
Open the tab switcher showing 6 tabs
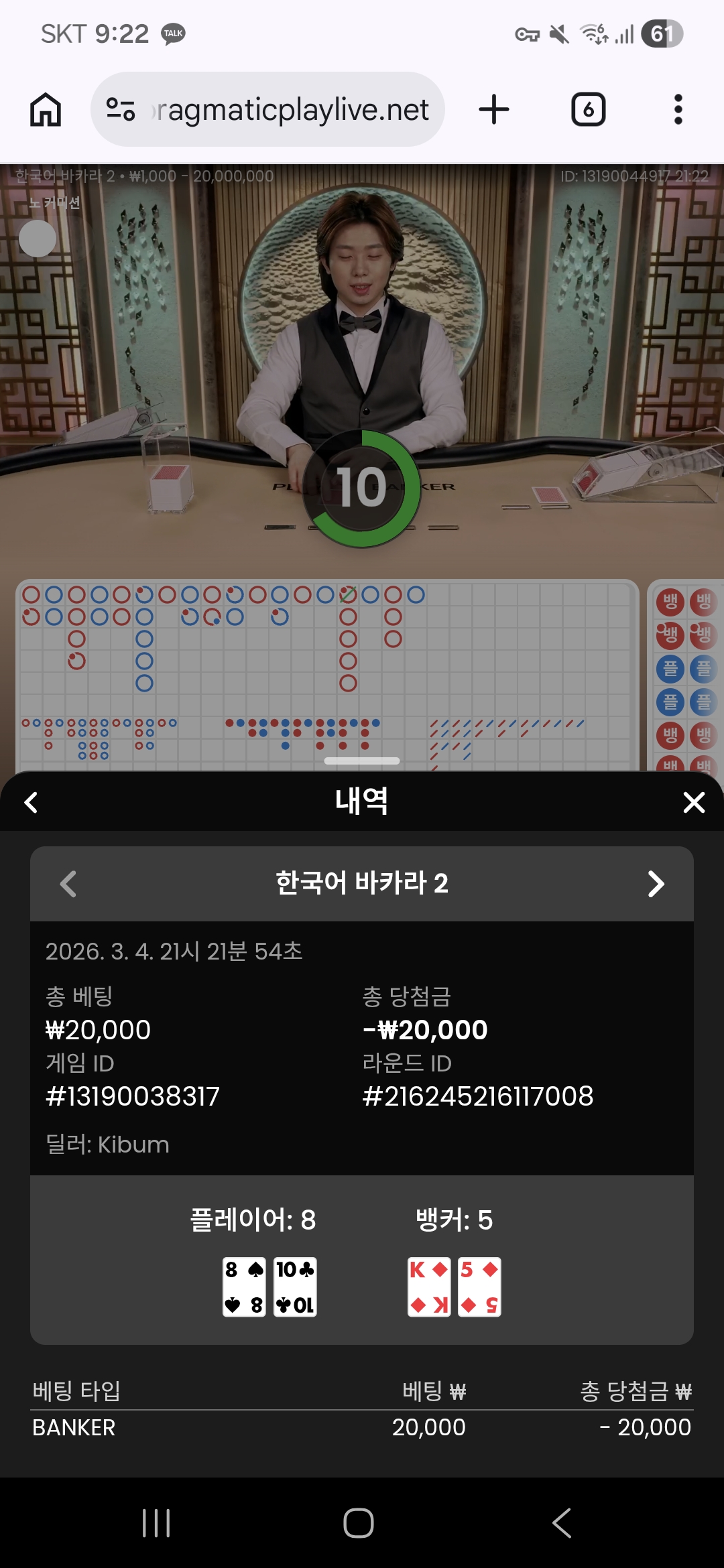tap(588, 109)
